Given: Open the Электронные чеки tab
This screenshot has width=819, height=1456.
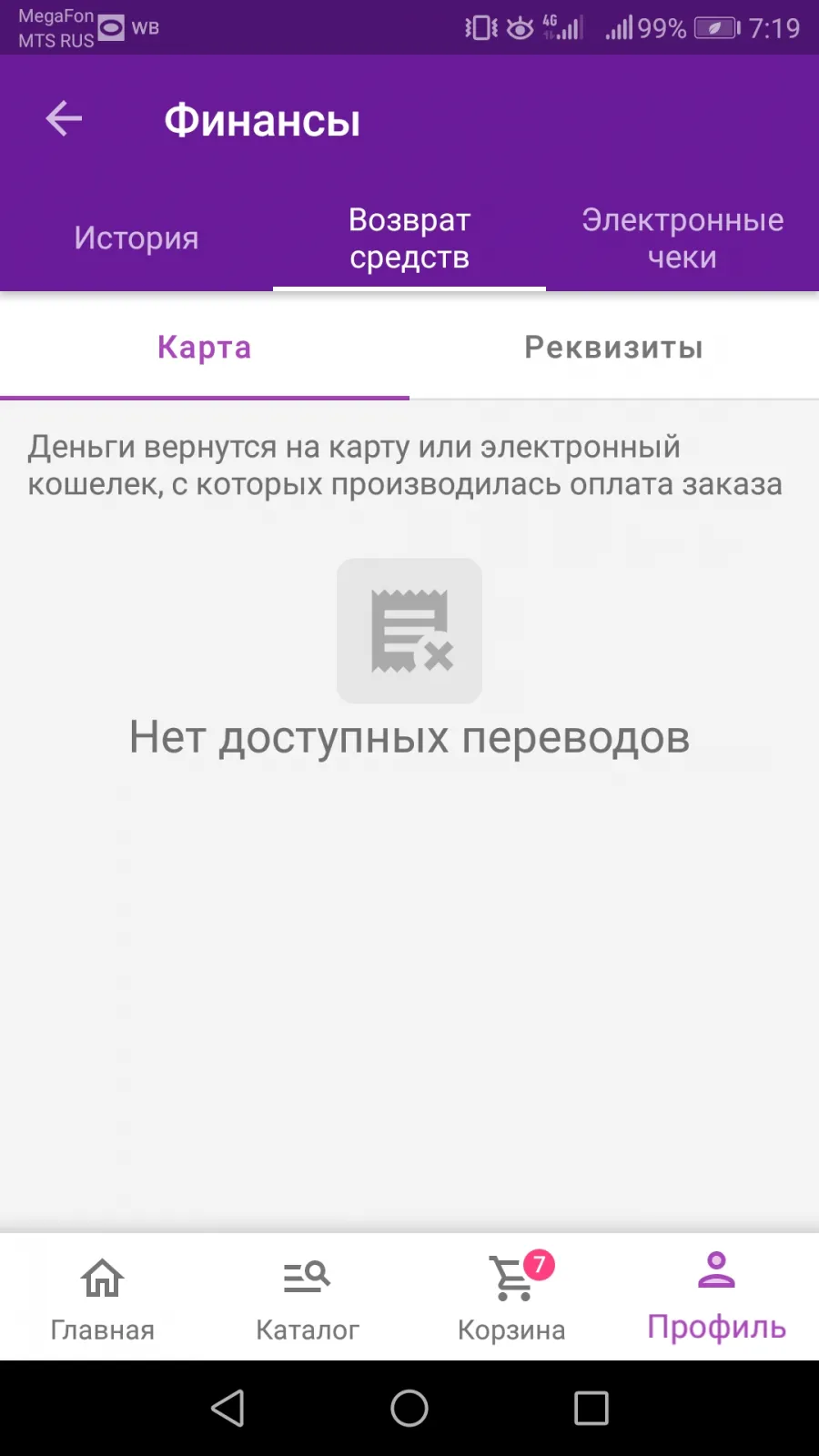Looking at the screenshot, I should tap(682, 238).
